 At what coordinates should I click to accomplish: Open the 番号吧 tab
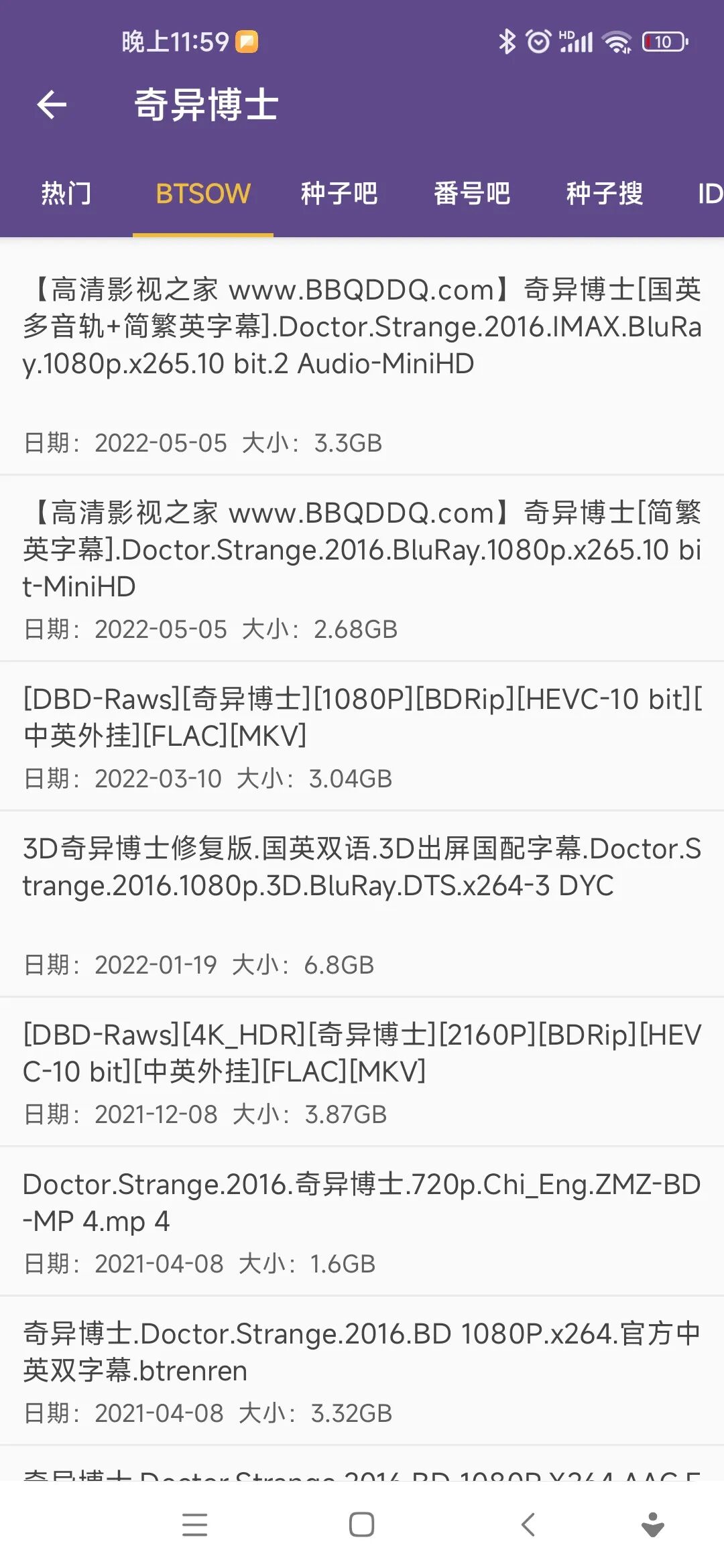pos(472,194)
